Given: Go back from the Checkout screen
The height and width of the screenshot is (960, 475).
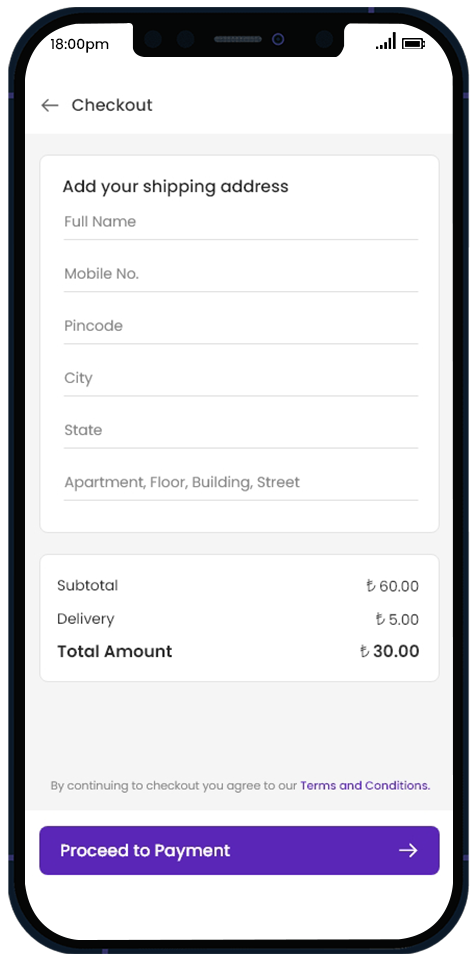Looking at the screenshot, I should [x=50, y=105].
